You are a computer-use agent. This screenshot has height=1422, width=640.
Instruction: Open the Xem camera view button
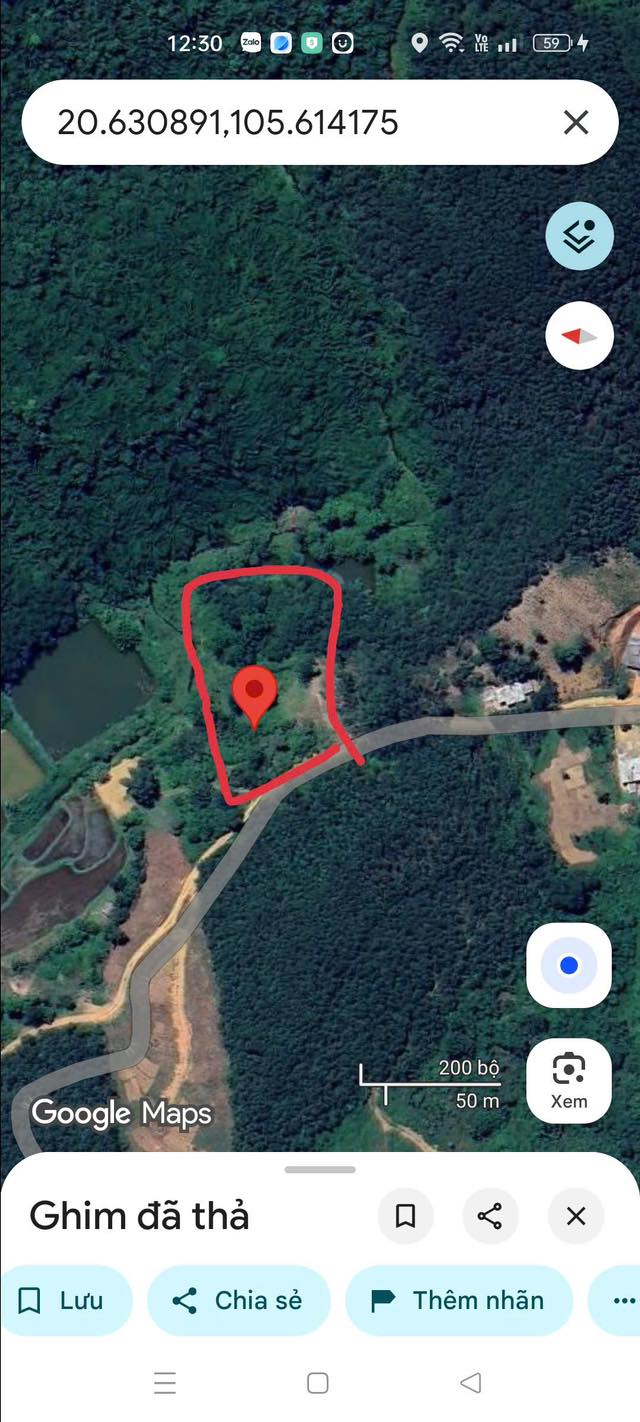(569, 1080)
